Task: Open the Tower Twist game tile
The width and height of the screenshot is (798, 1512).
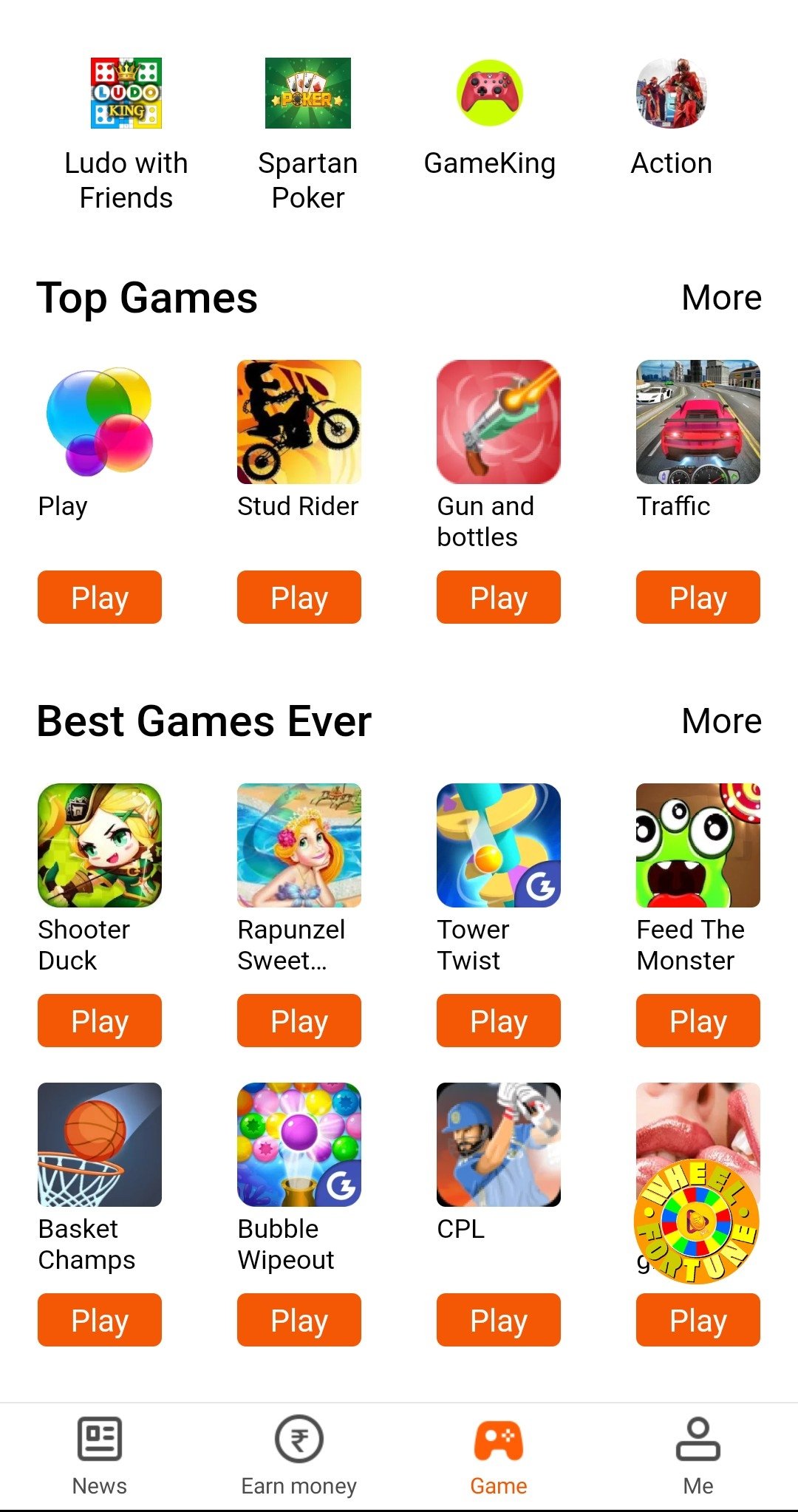Action: pyautogui.click(x=499, y=845)
